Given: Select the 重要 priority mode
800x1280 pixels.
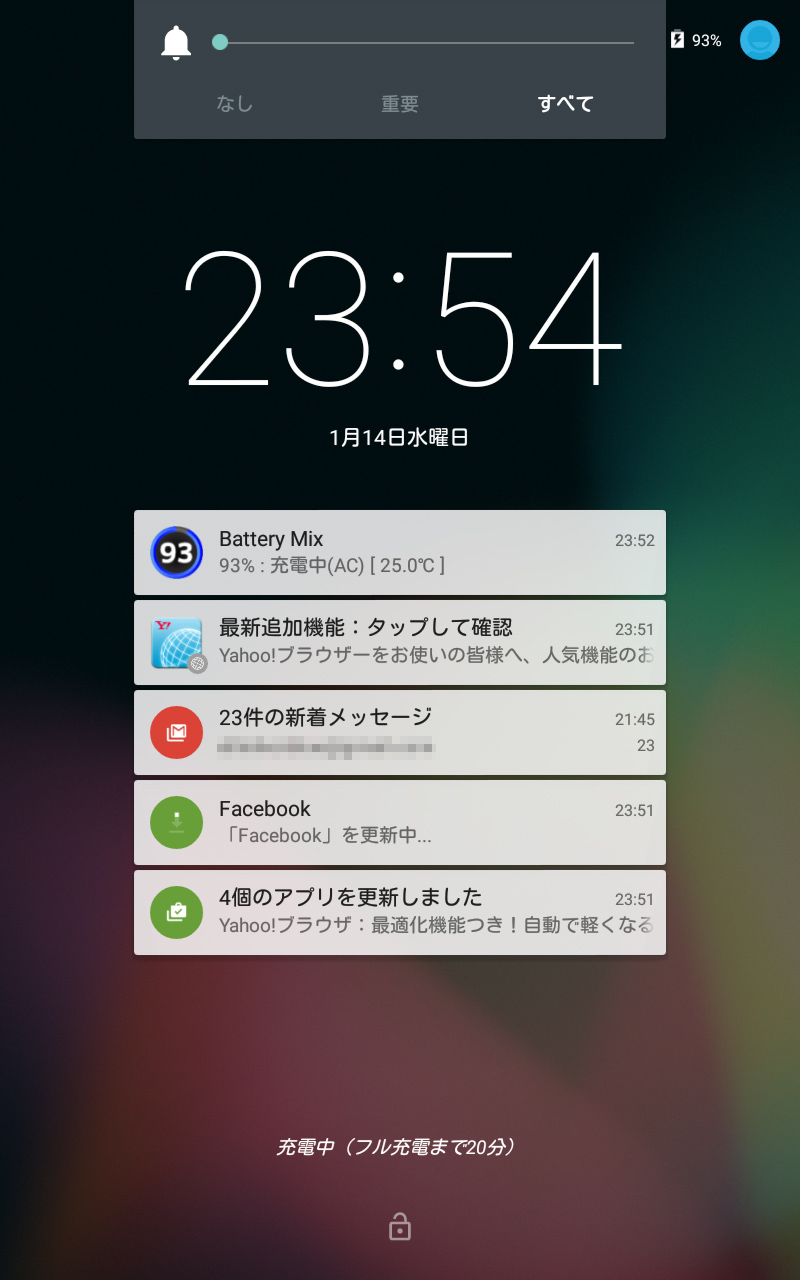Looking at the screenshot, I should point(399,103).
